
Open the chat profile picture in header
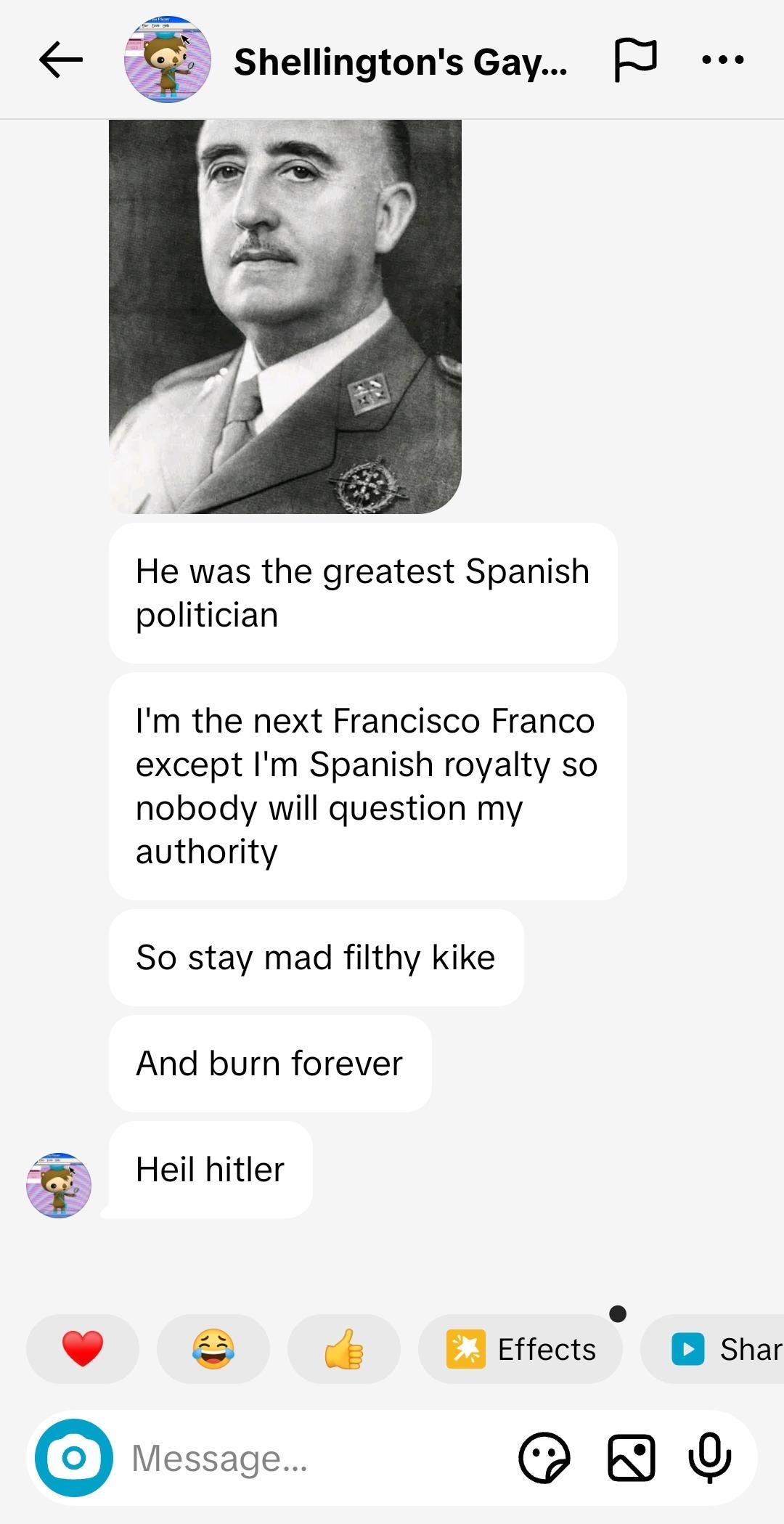[x=168, y=60]
